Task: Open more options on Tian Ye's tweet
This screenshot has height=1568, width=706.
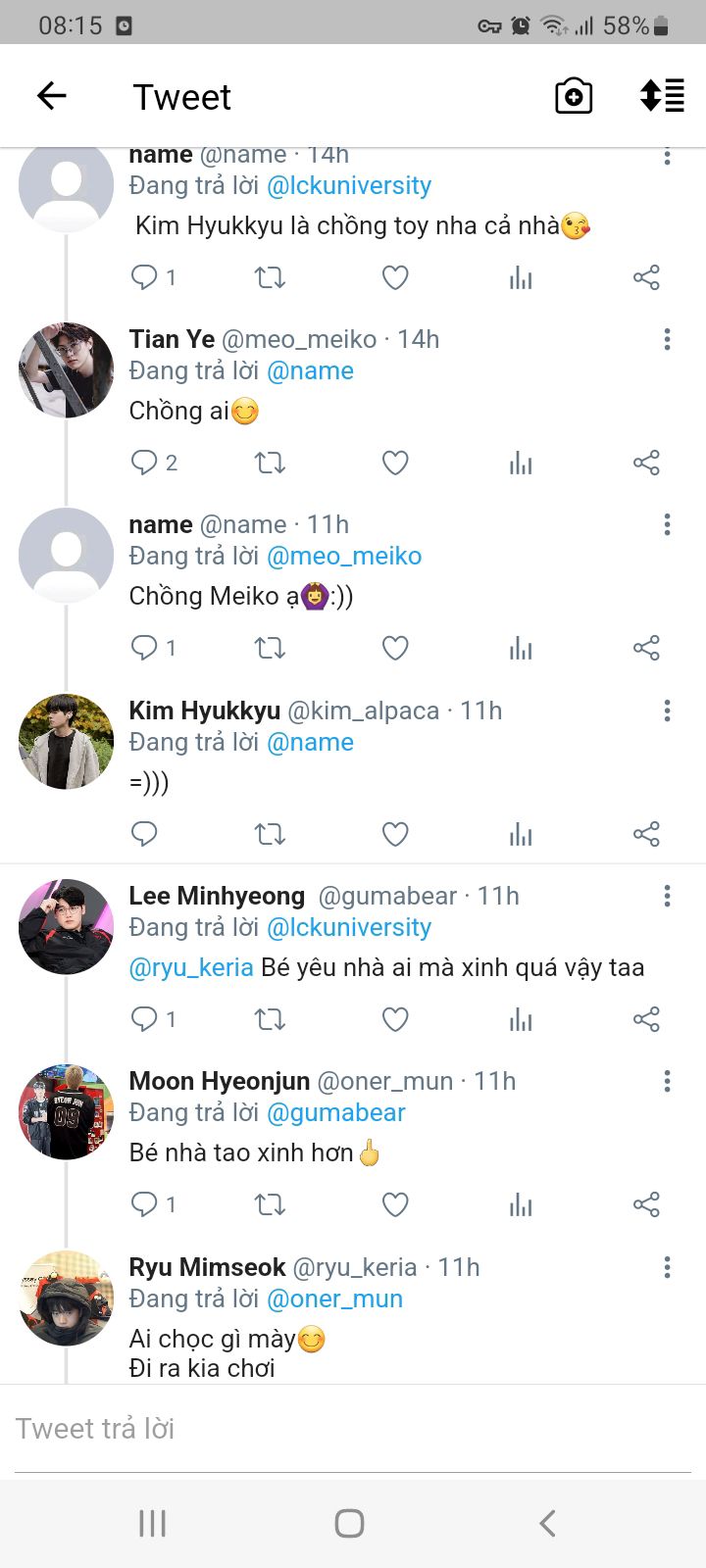Action: [x=667, y=339]
